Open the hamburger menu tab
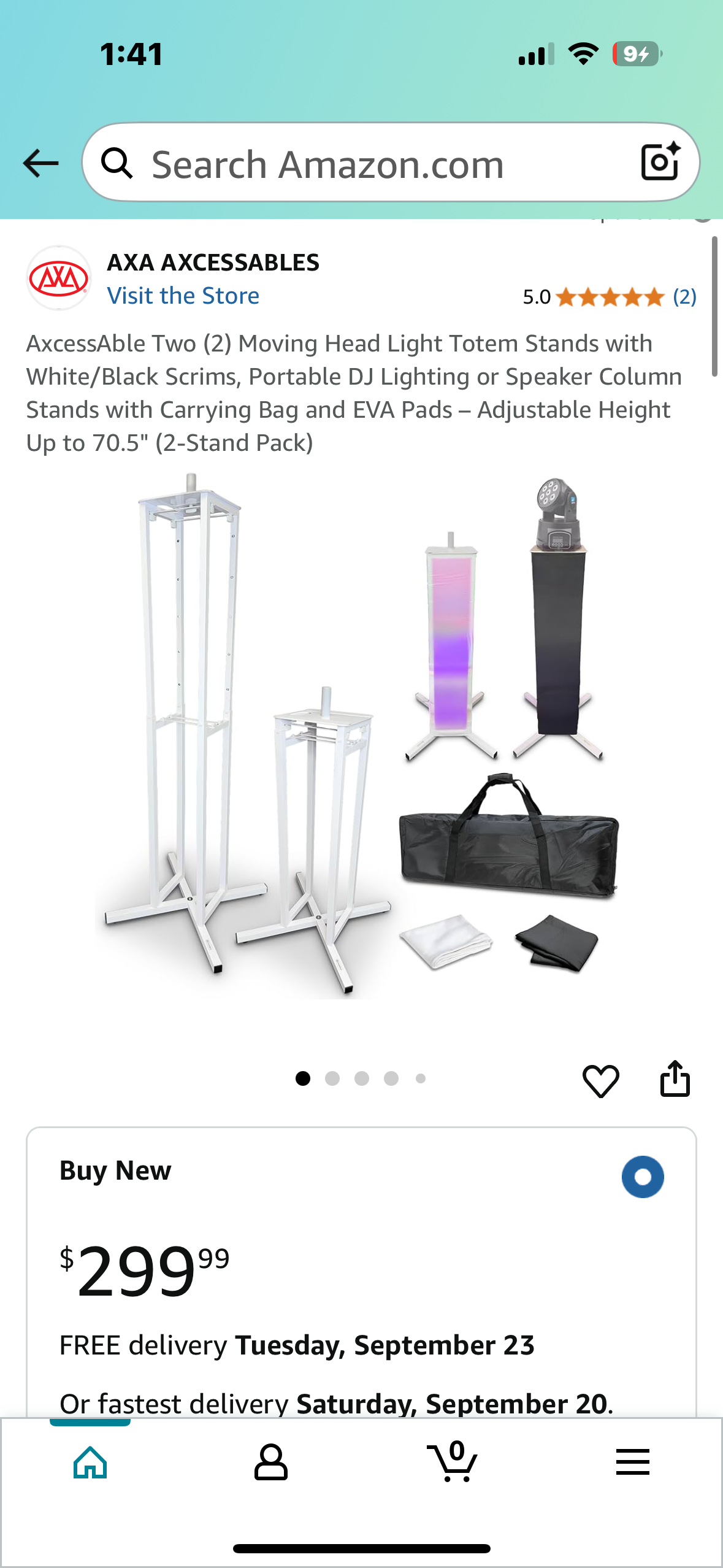723x1568 pixels. tap(632, 1462)
